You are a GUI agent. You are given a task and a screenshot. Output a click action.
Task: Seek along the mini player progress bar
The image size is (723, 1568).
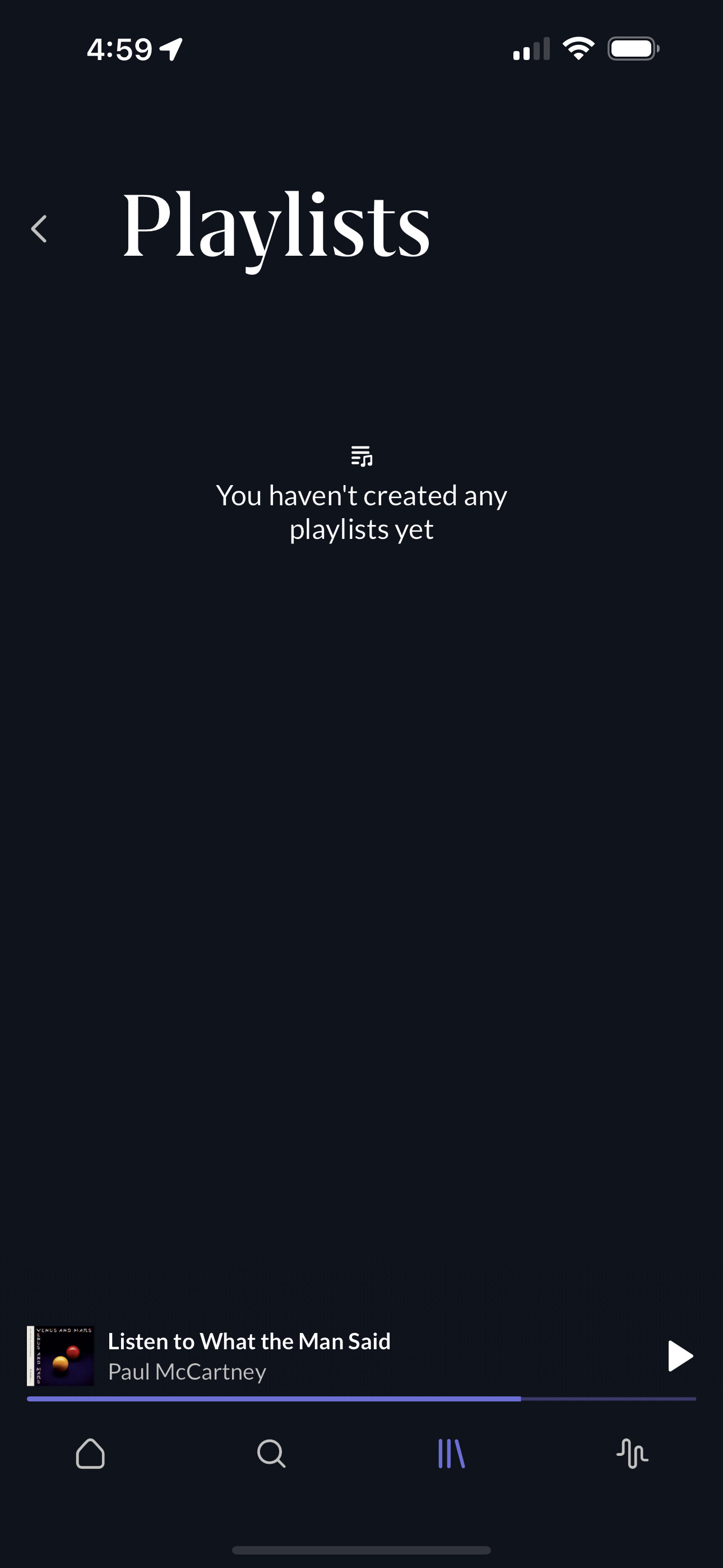pyautogui.click(x=361, y=1399)
